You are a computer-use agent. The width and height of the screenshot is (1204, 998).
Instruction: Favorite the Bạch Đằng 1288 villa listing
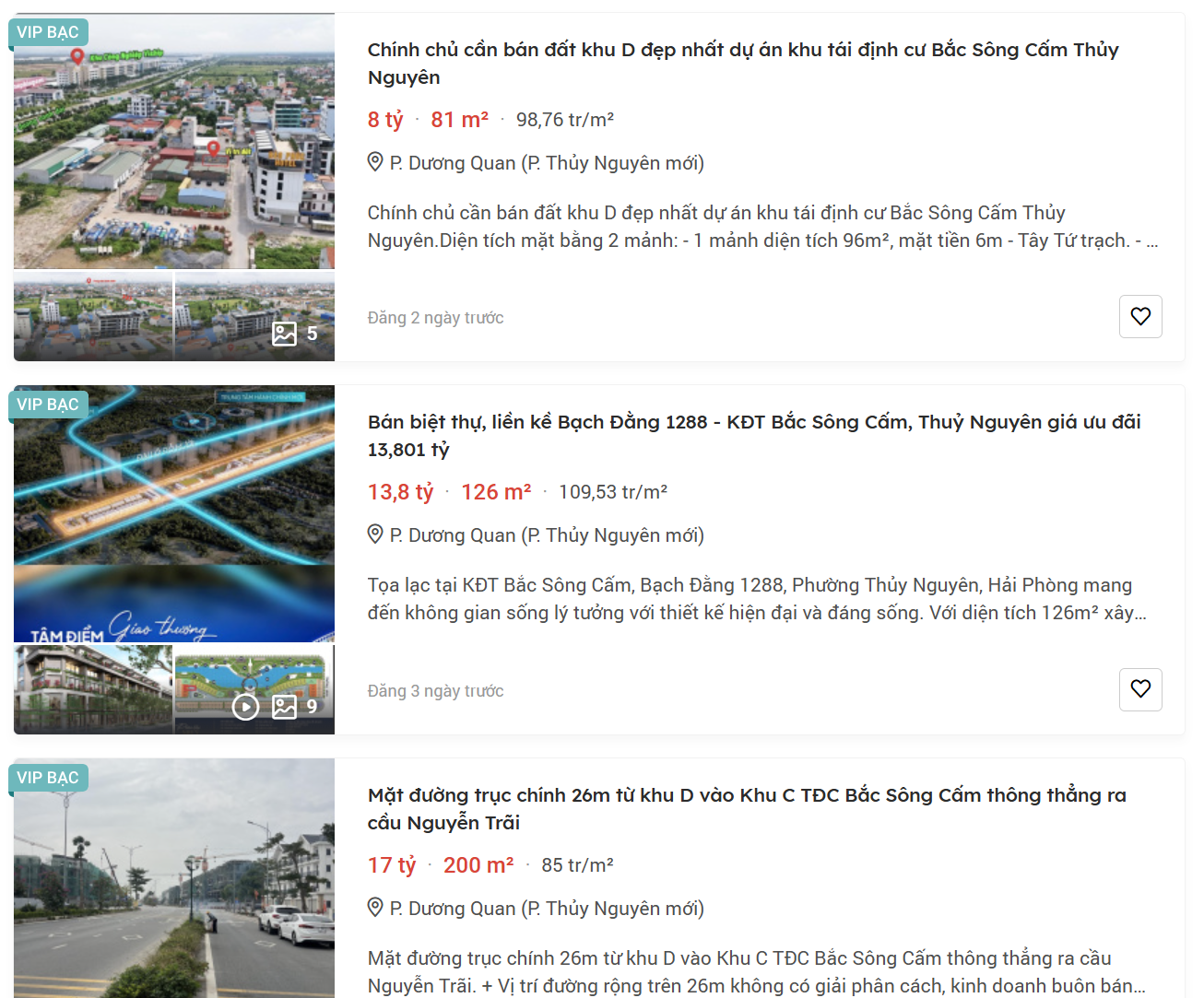(x=1140, y=689)
